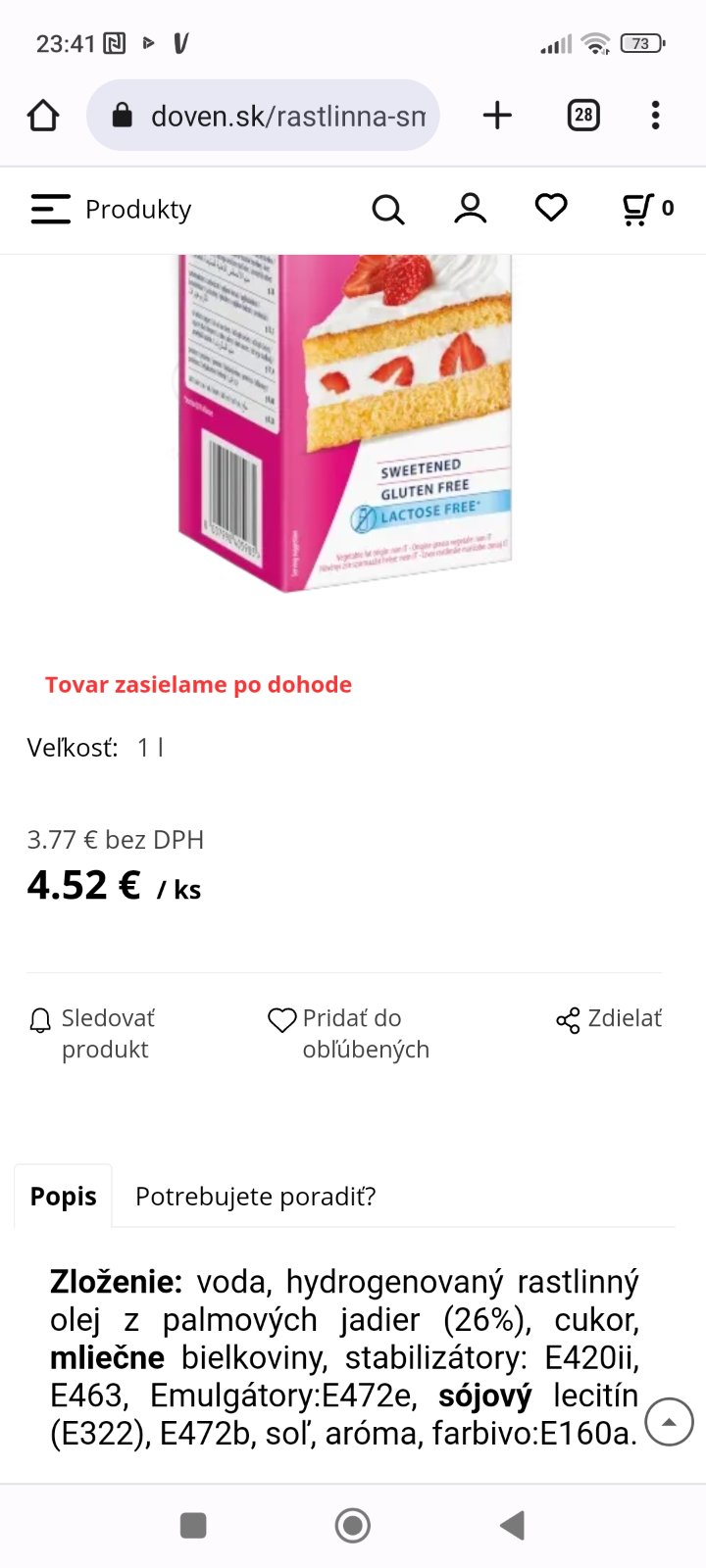706x1568 pixels.
Task: Open a new browser tab
Action: (x=497, y=116)
